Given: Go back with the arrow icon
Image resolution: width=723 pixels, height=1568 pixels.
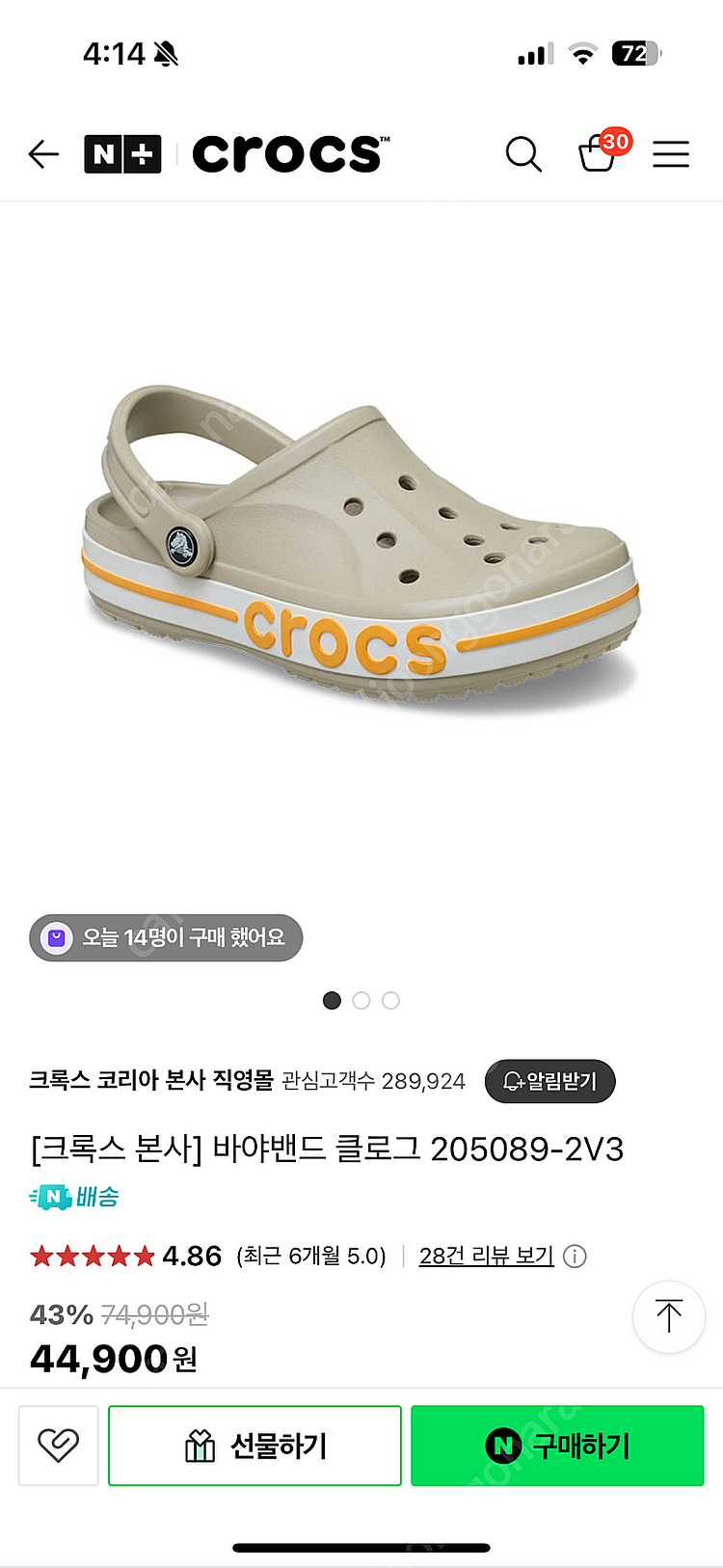Looking at the screenshot, I should click(x=43, y=154).
